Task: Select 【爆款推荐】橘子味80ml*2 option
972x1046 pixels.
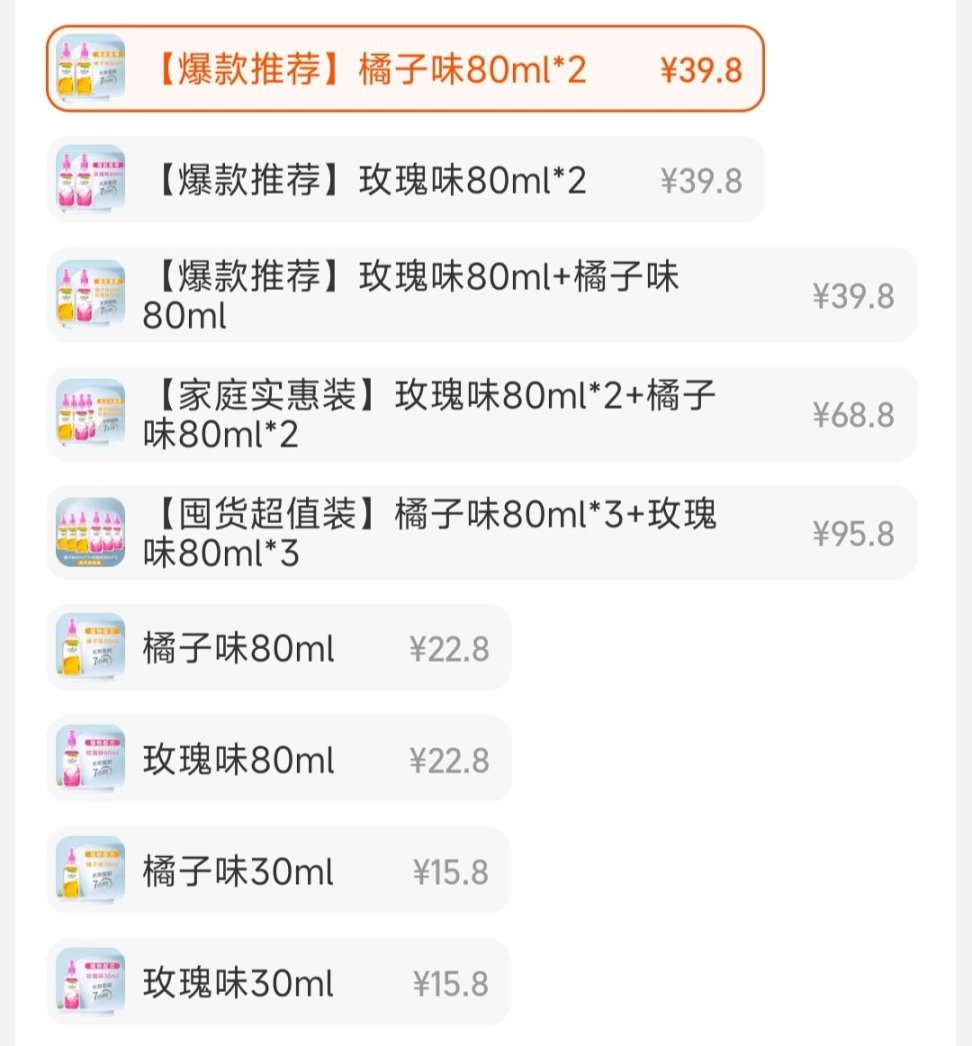Action: pyautogui.click(x=405, y=69)
